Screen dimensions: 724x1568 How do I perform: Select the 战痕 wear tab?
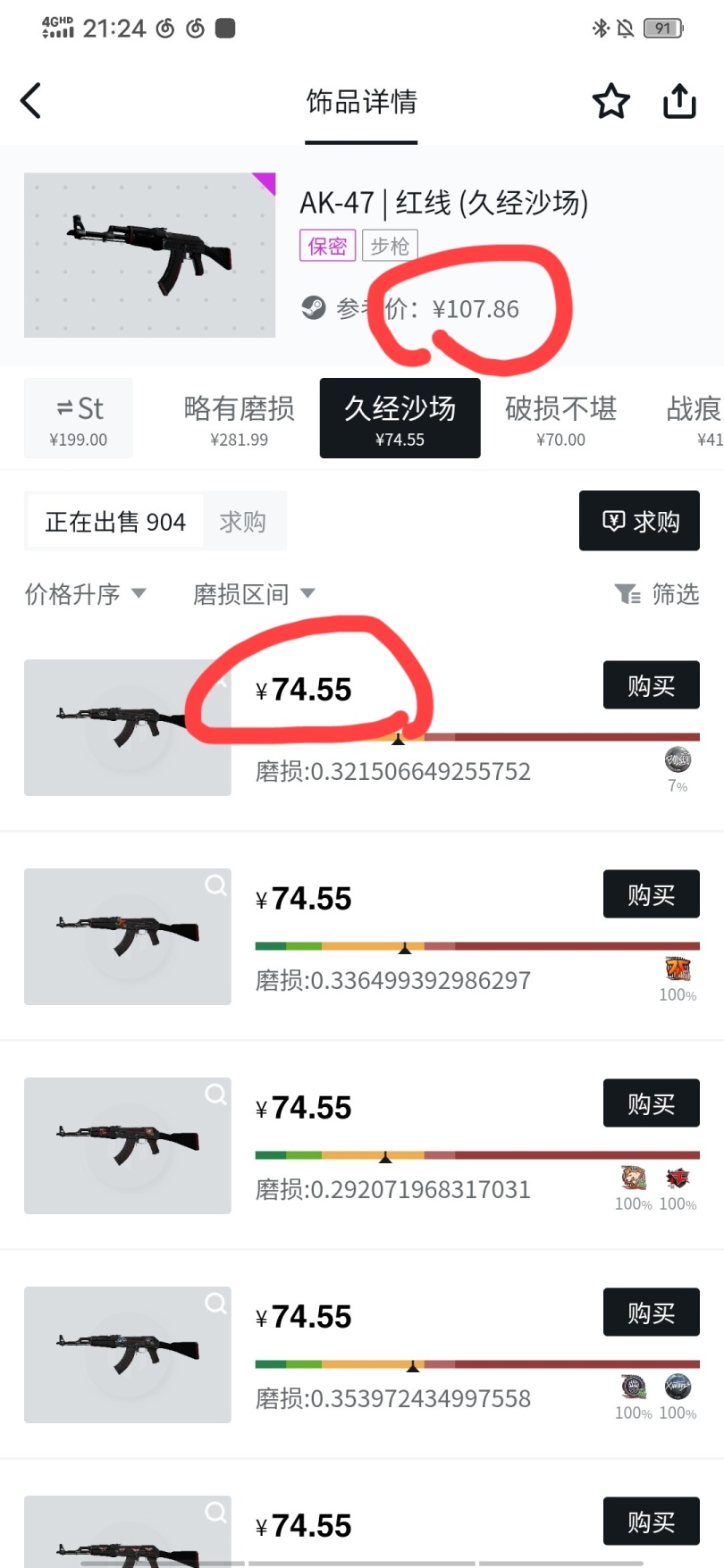coord(695,418)
